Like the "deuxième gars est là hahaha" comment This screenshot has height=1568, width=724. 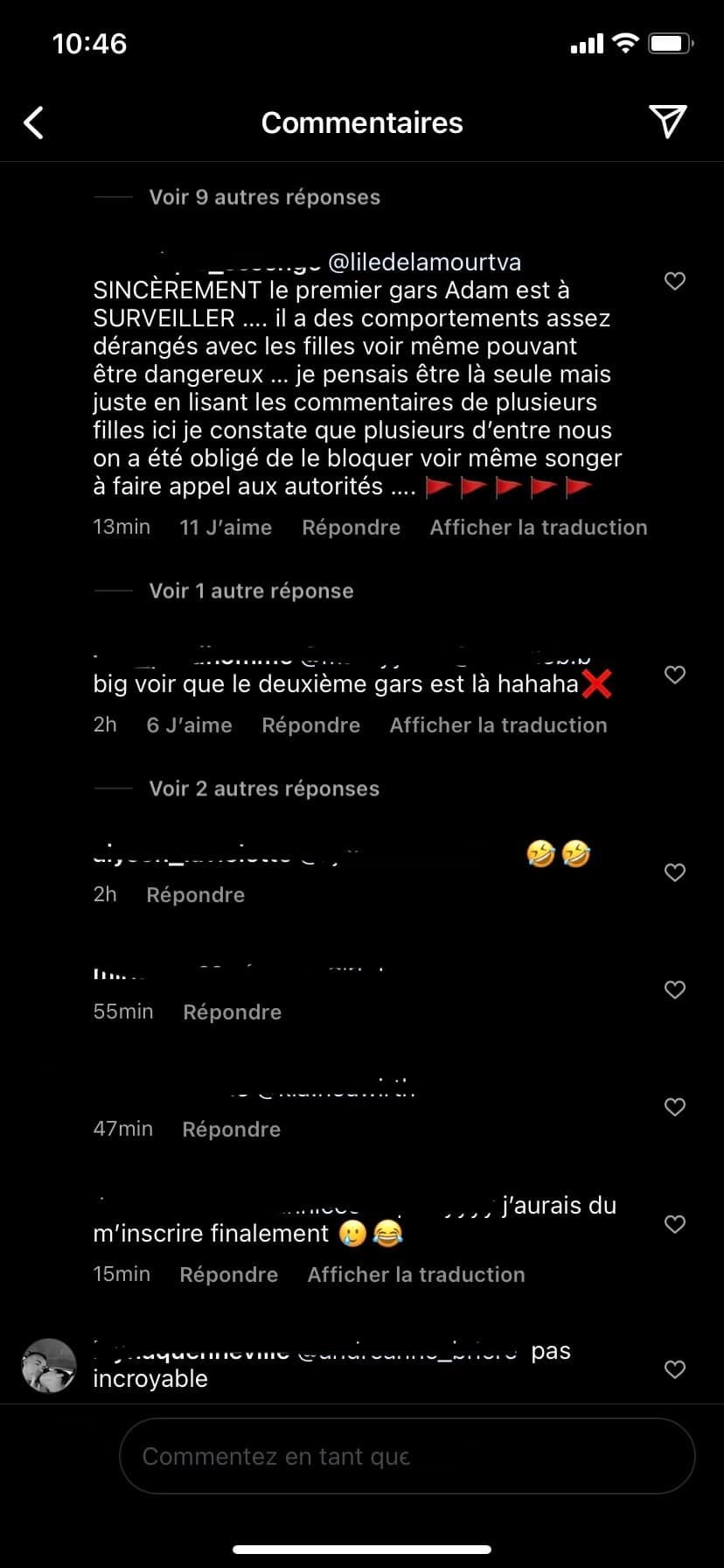675,675
